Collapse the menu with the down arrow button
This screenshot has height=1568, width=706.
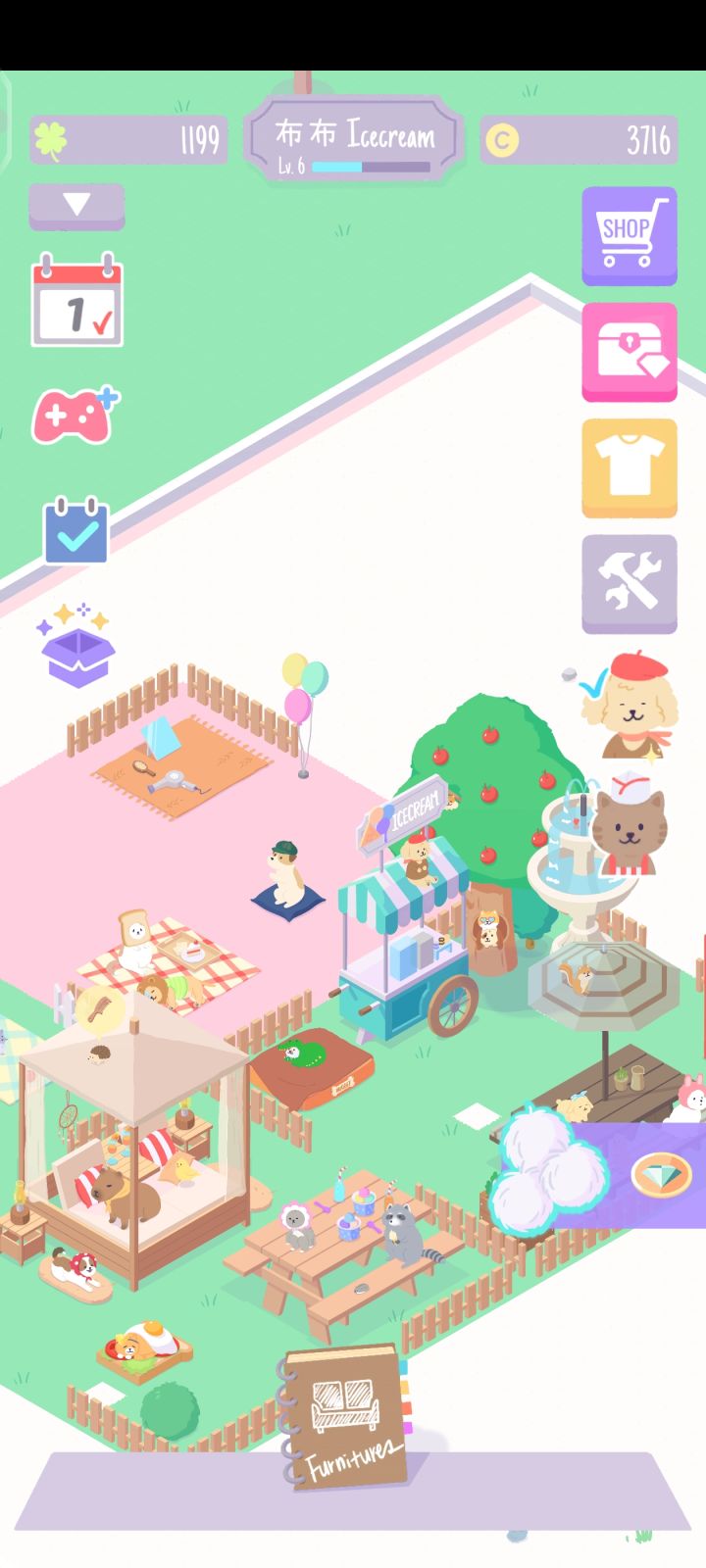pos(76,207)
